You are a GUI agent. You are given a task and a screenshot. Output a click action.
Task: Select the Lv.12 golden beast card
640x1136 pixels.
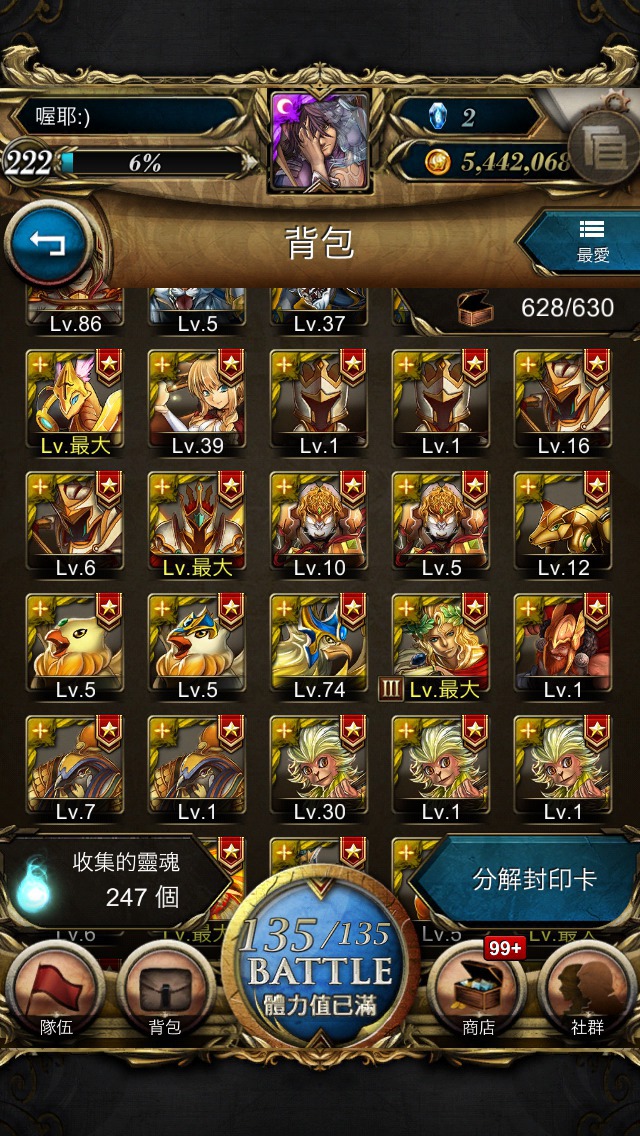pos(563,525)
